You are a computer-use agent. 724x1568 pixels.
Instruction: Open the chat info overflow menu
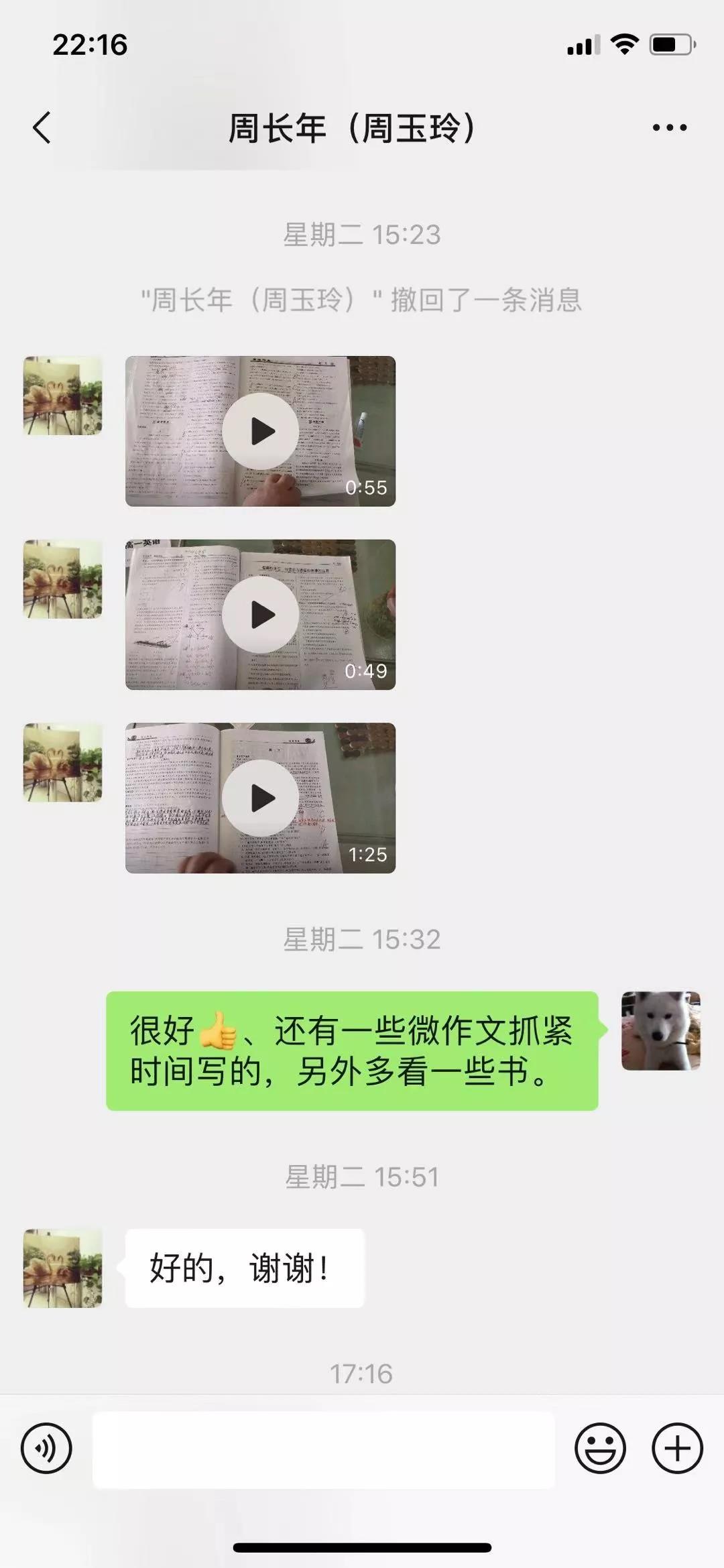coord(669,127)
